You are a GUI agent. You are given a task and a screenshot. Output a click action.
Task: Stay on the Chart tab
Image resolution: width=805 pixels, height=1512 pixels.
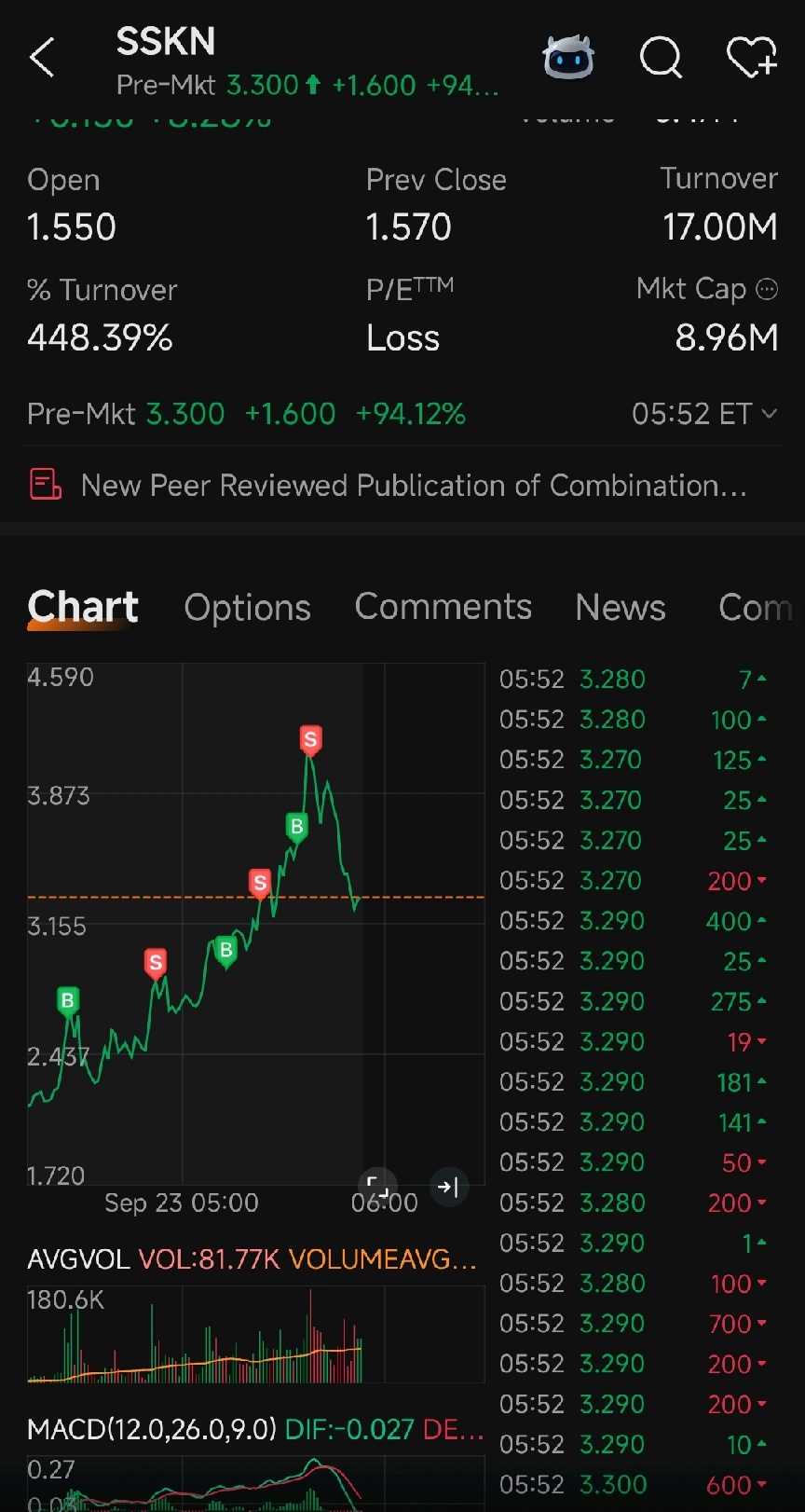click(x=83, y=607)
